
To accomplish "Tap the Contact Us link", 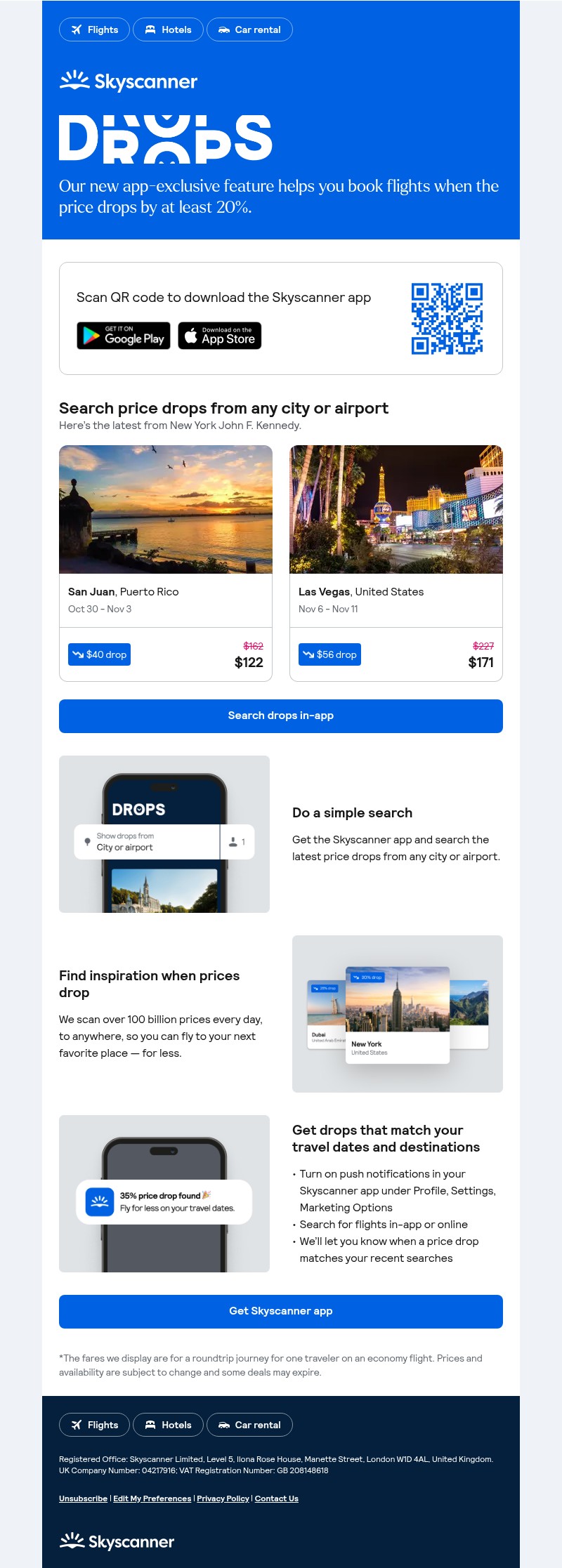I will (276, 1498).
